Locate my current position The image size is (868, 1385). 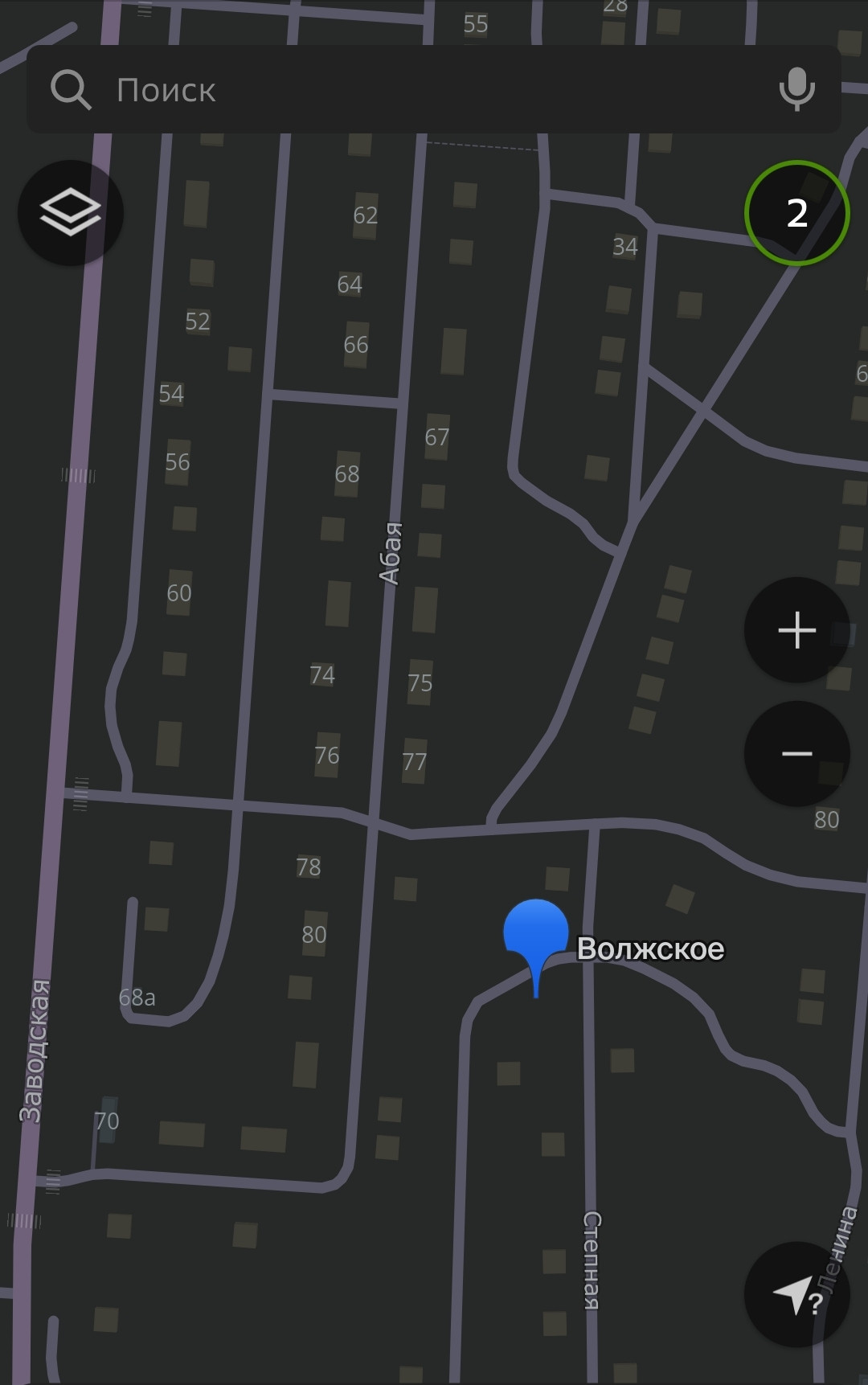click(x=796, y=1294)
